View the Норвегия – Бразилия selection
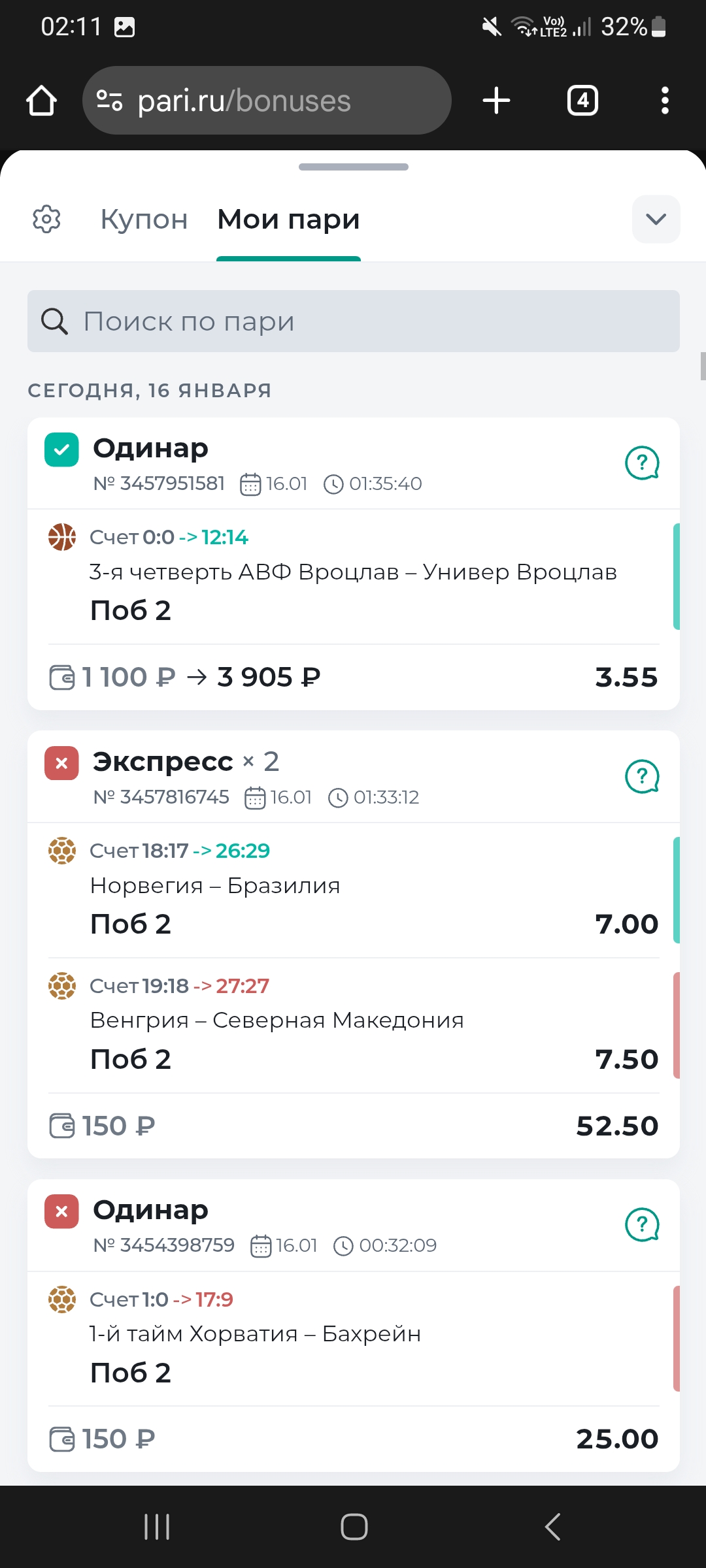The image size is (706, 1568). click(x=353, y=887)
